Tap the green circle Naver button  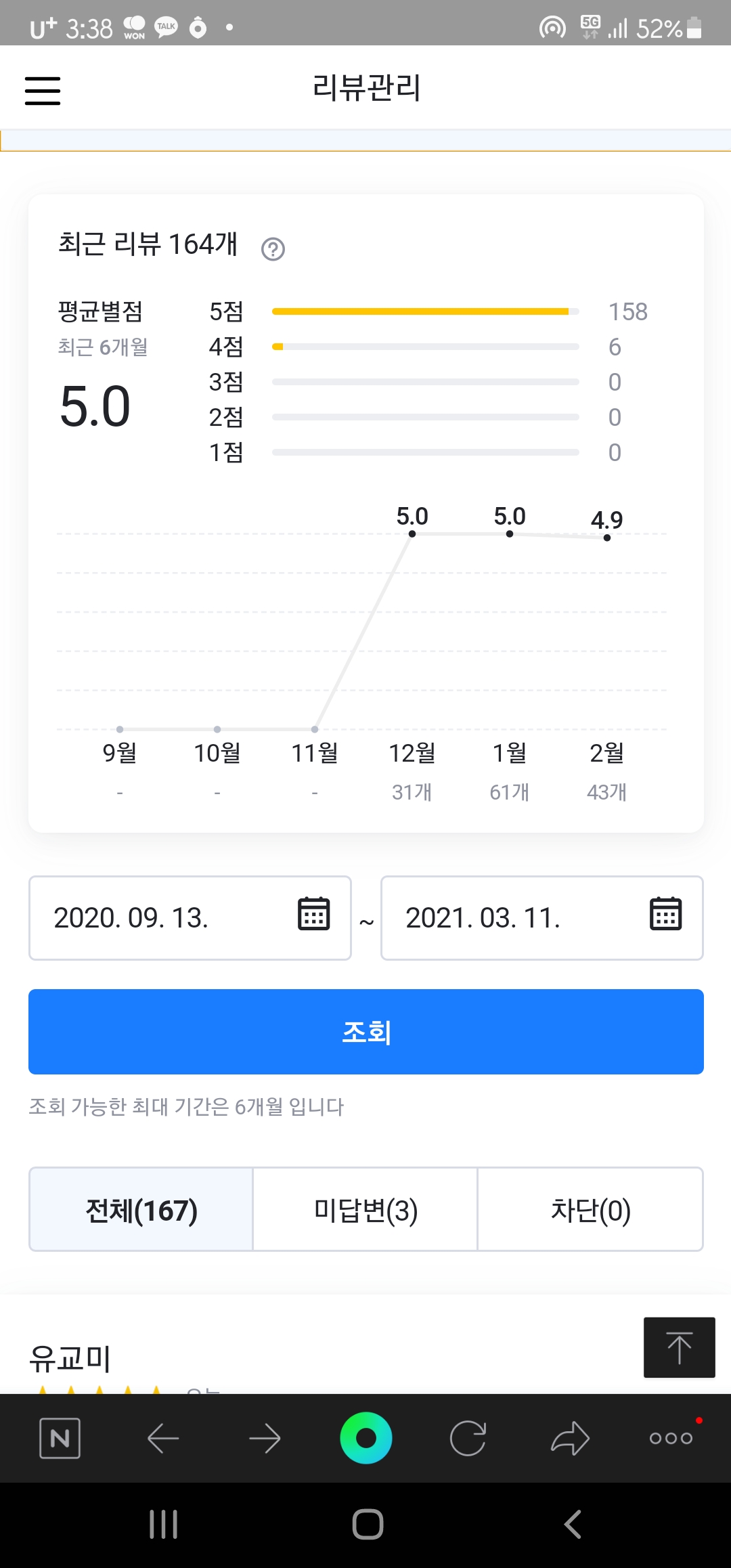click(x=366, y=1438)
